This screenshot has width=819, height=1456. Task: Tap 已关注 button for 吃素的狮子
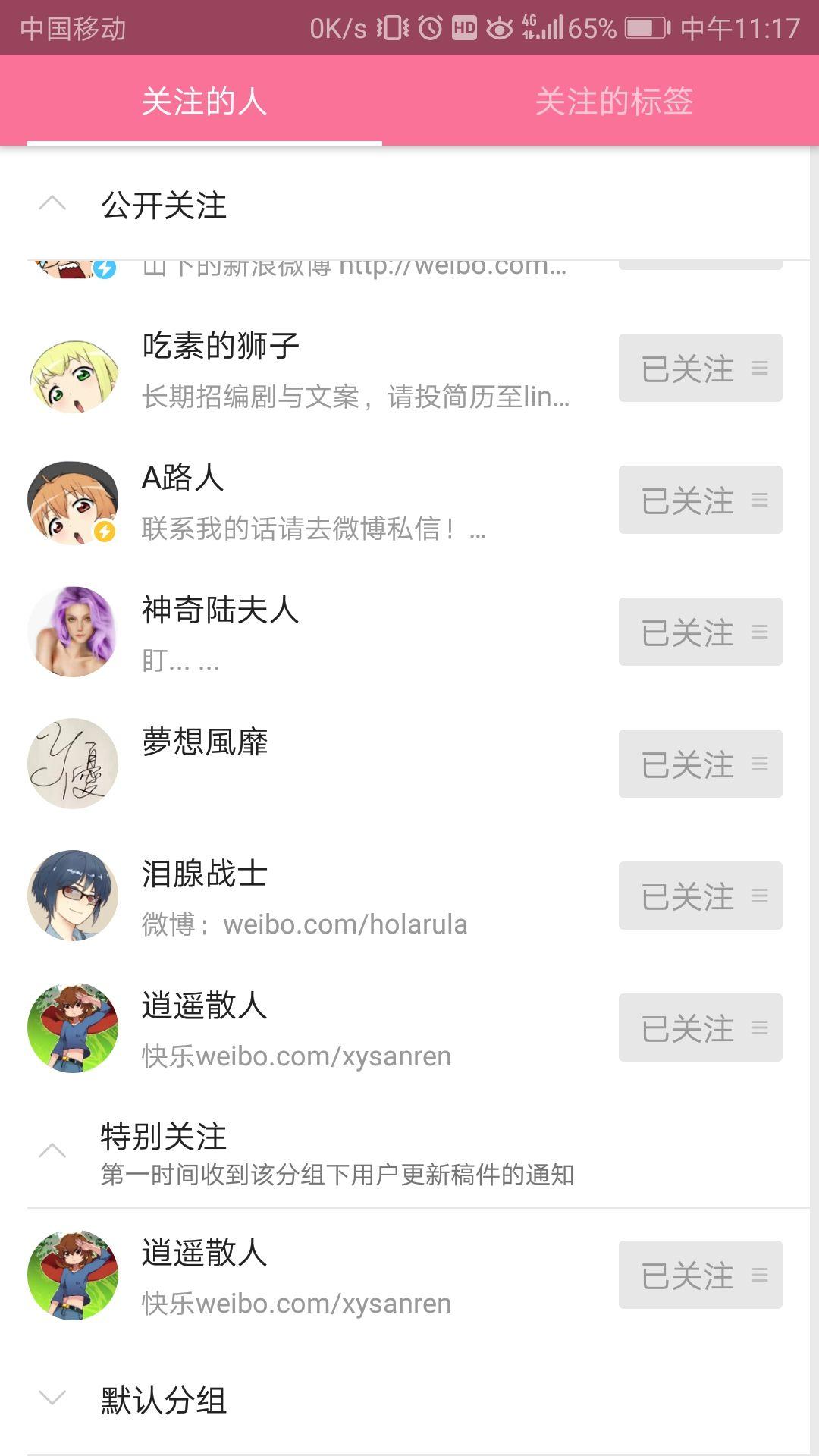[x=699, y=369]
